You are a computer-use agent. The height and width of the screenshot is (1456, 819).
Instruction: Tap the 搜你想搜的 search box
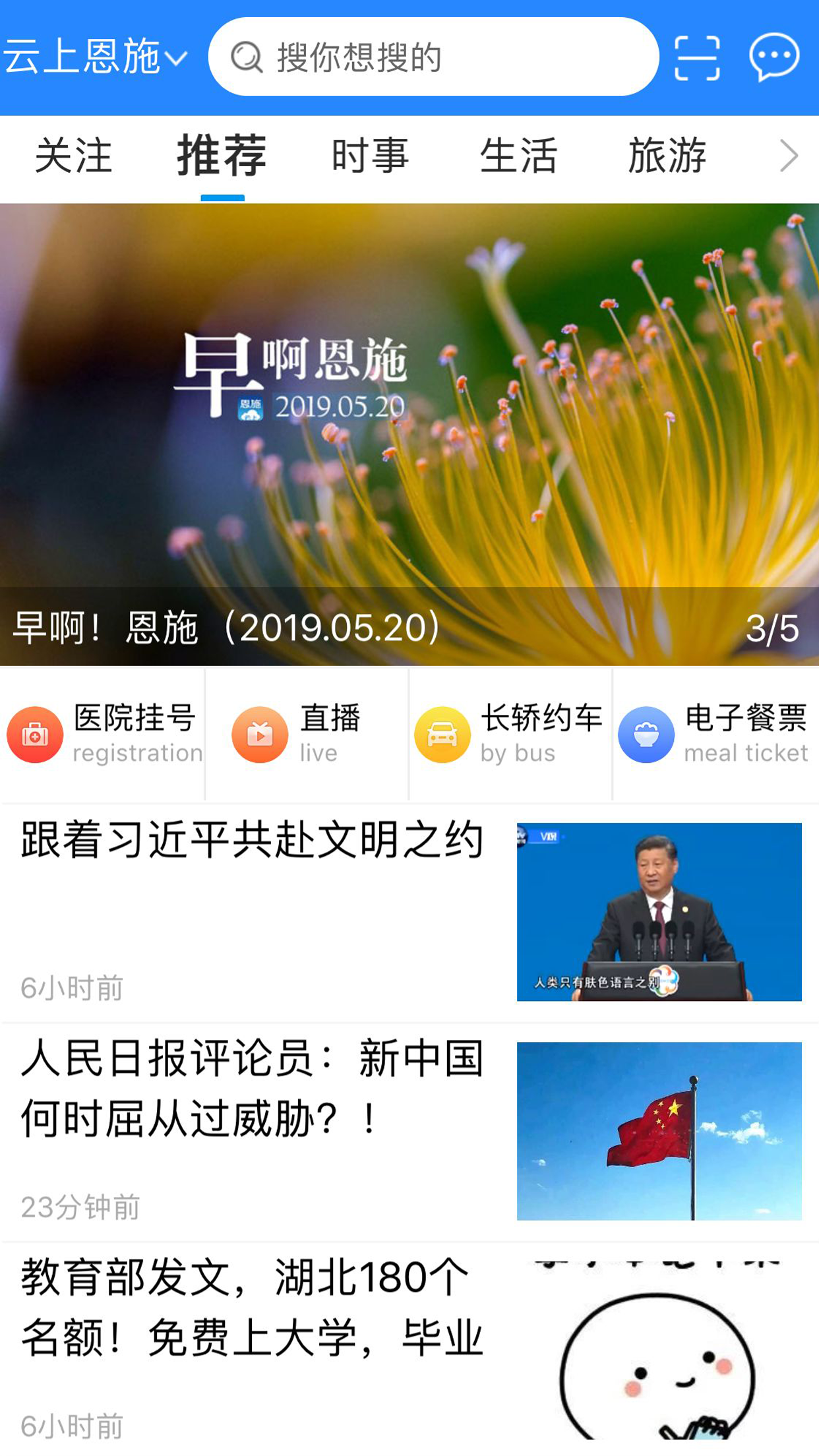[x=433, y=57]
